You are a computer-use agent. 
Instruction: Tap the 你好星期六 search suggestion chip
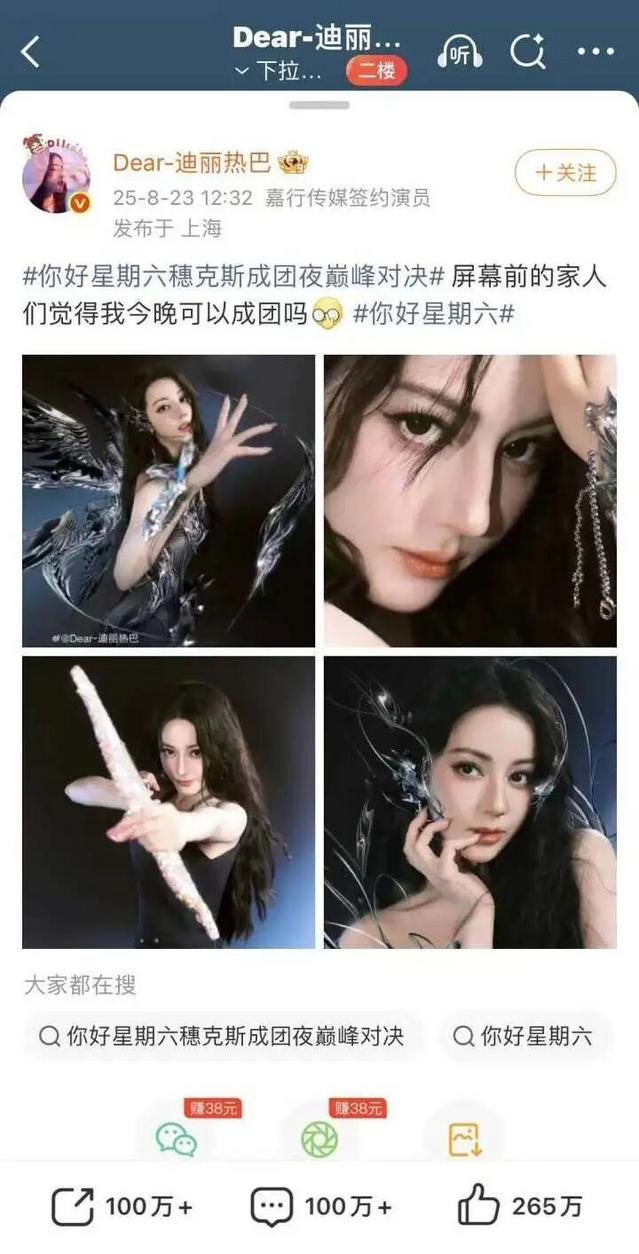click(x=523, y=1036)
